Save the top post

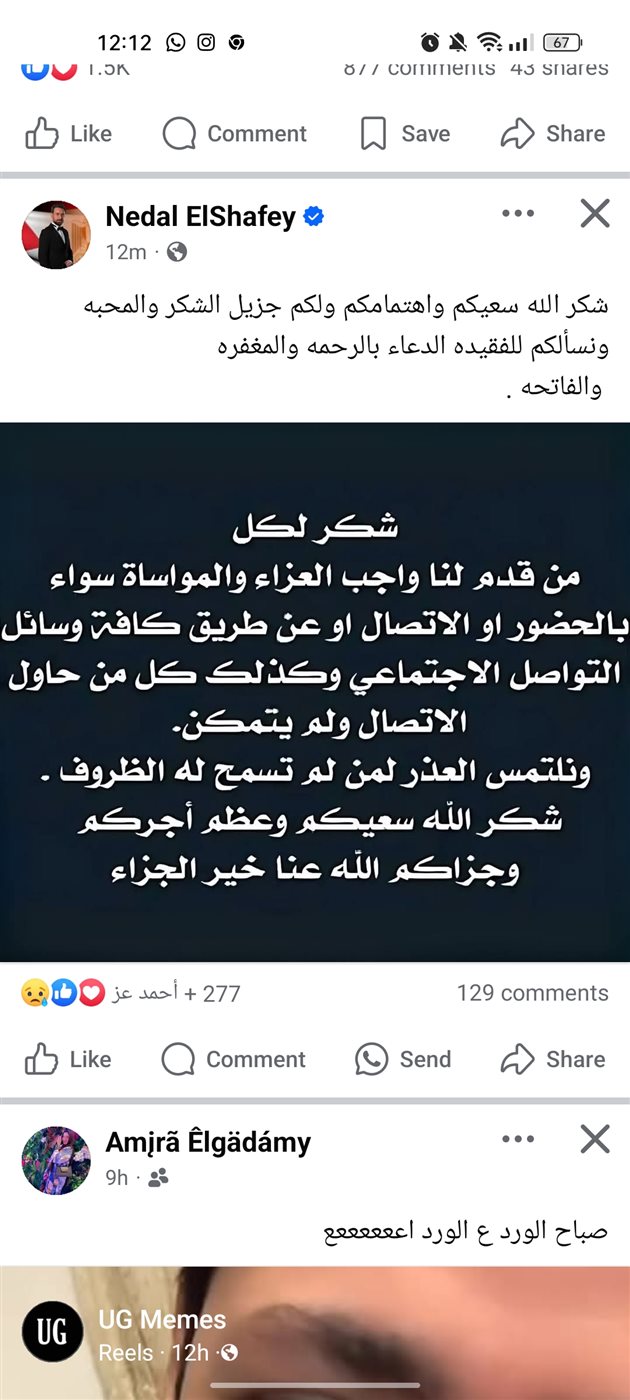coord(405,134)
